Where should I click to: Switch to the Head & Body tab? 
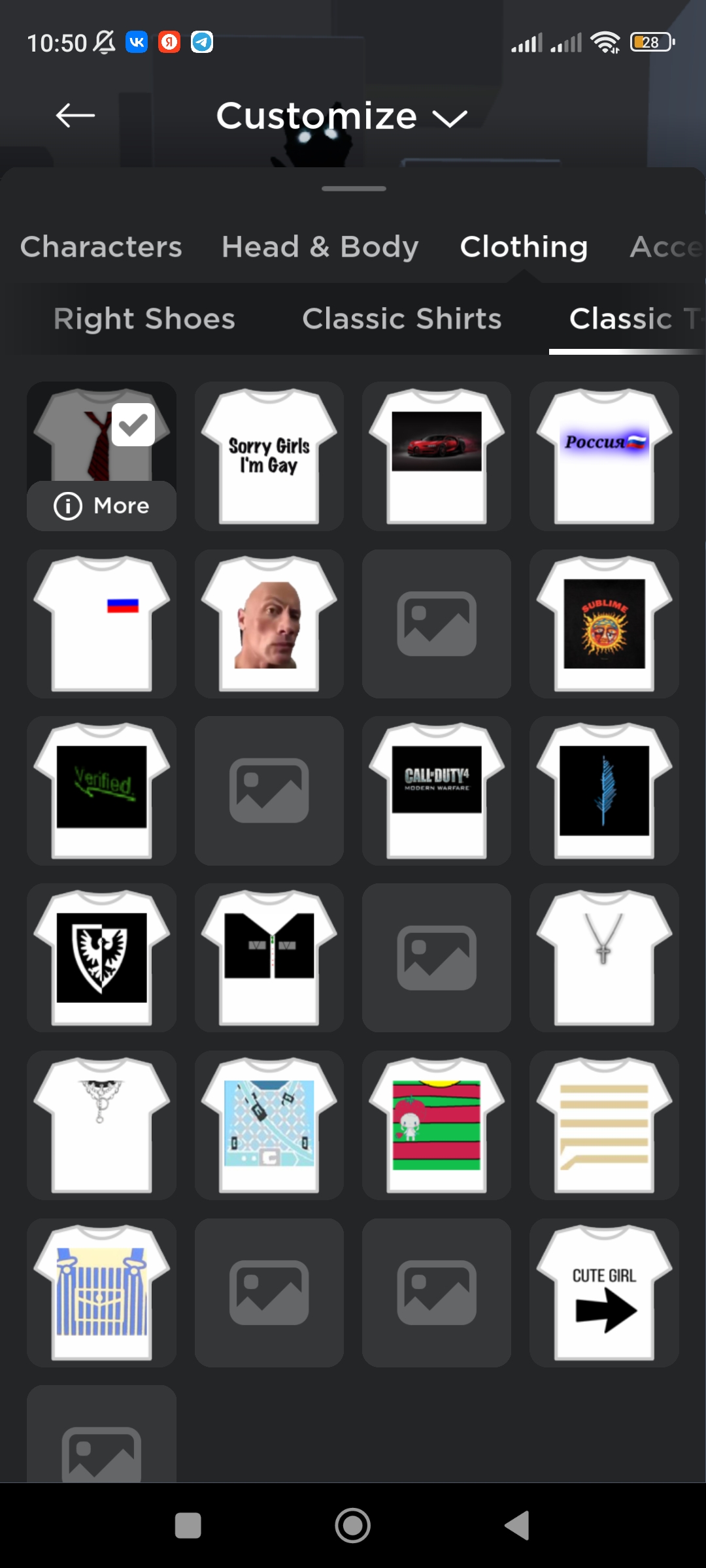coord(320,247)
